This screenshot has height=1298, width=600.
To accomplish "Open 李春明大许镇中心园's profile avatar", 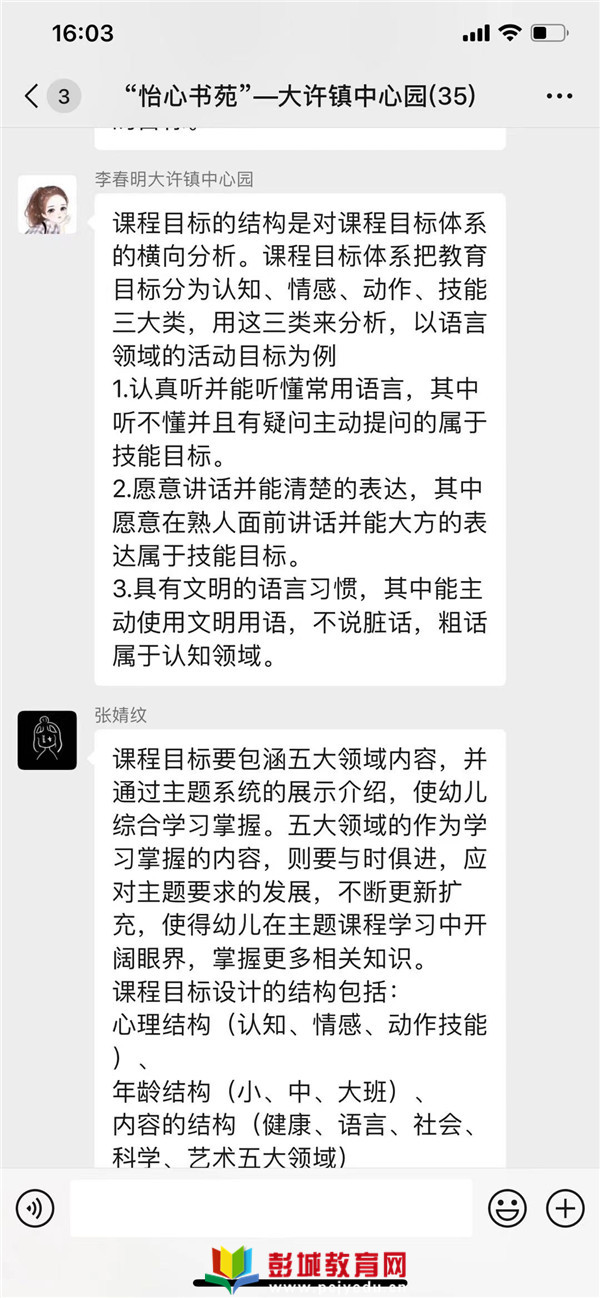I will [x=47, y=205].
